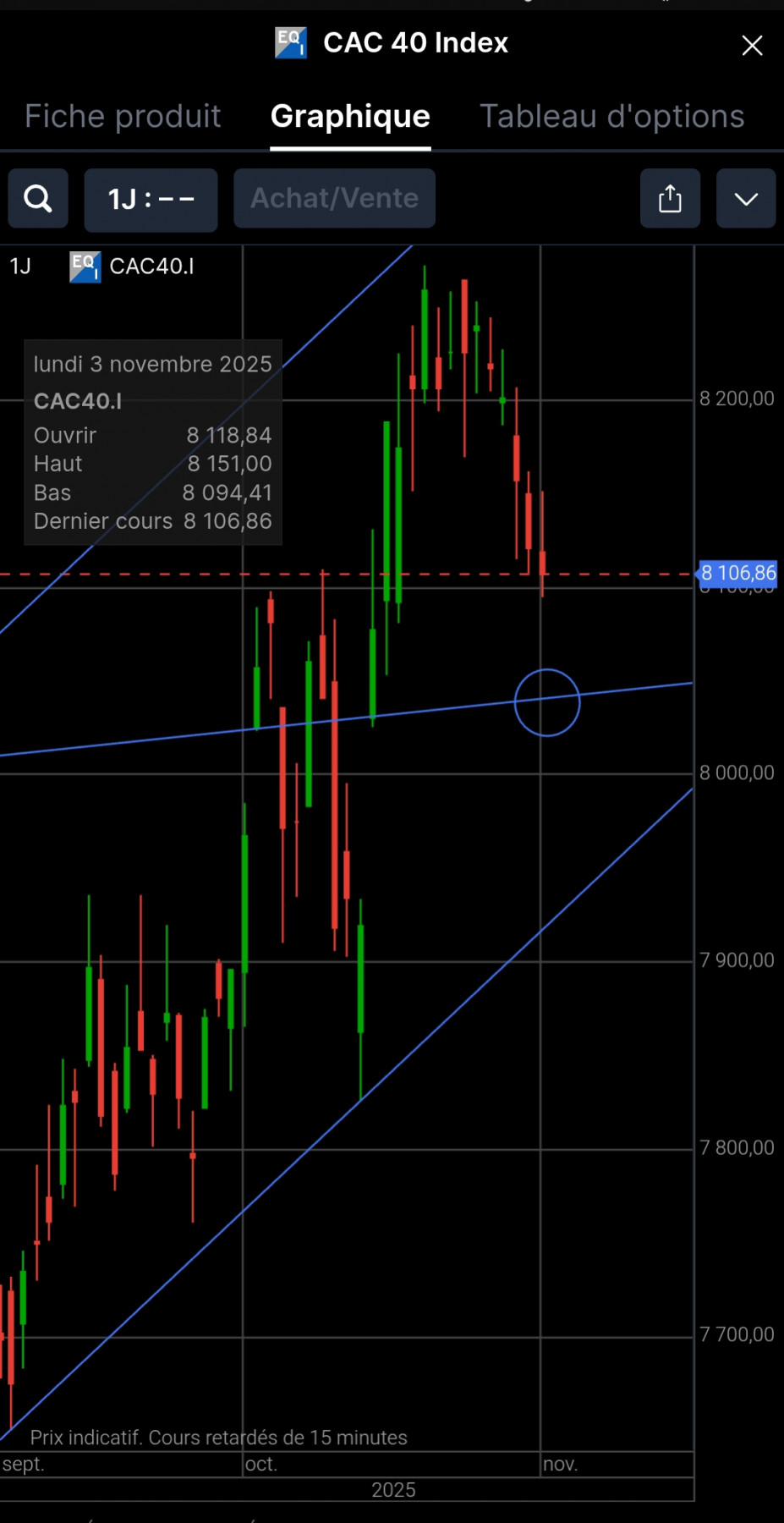Open the chart search magnifier
The width and height of the screenshot is (784, 1523).
click(37, 199)
